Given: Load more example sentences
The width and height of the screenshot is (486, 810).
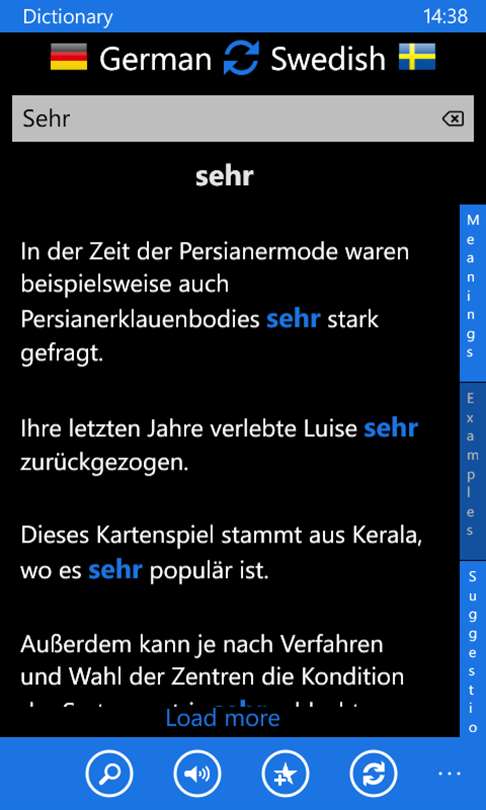Looking at the screenshot, I should pyautogui.click(x=223, y=718).
